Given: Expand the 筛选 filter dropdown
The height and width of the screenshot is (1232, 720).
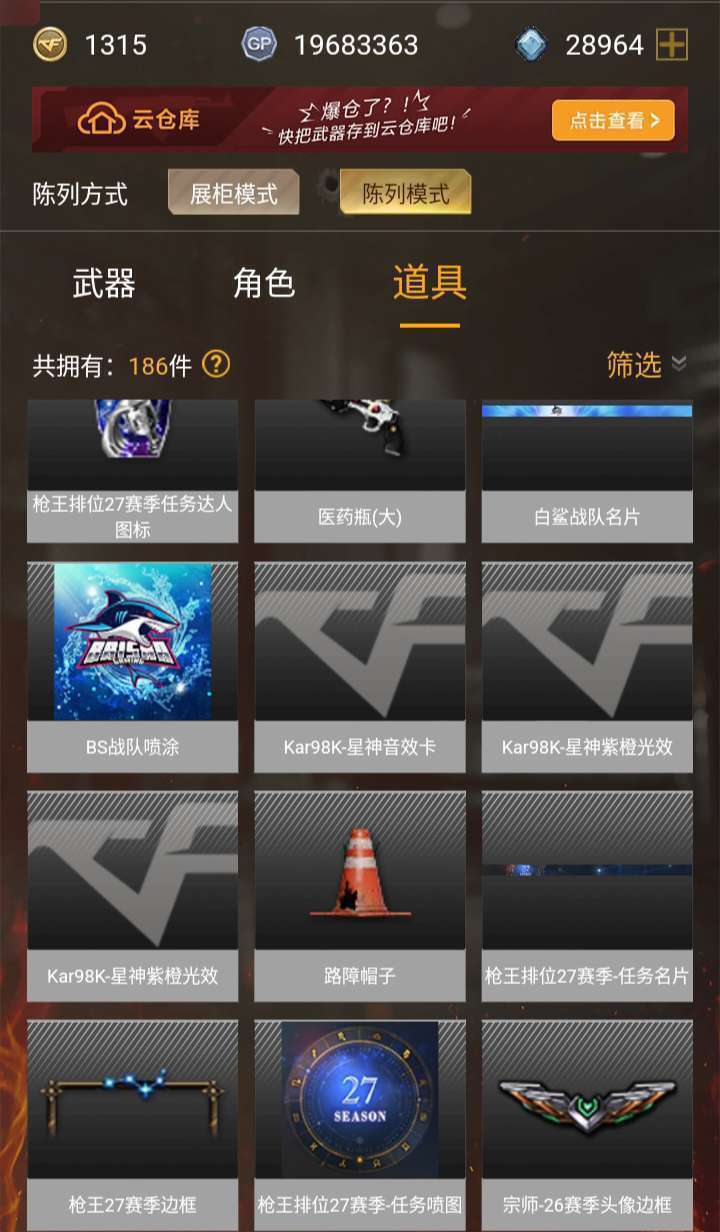Looking at the screenshot, I should tap(646, 365).
